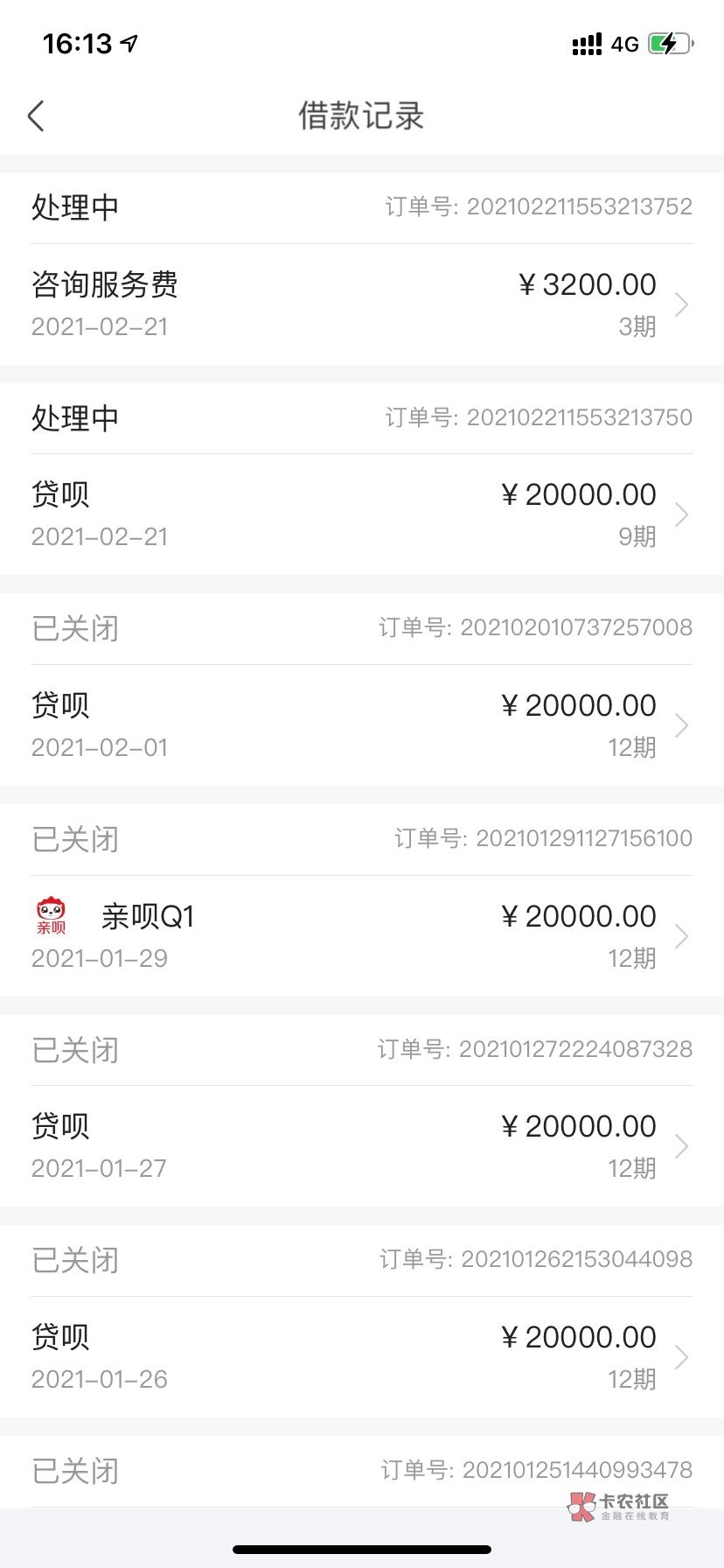Open the 亲呗Q1 loan record

point(362,936)
